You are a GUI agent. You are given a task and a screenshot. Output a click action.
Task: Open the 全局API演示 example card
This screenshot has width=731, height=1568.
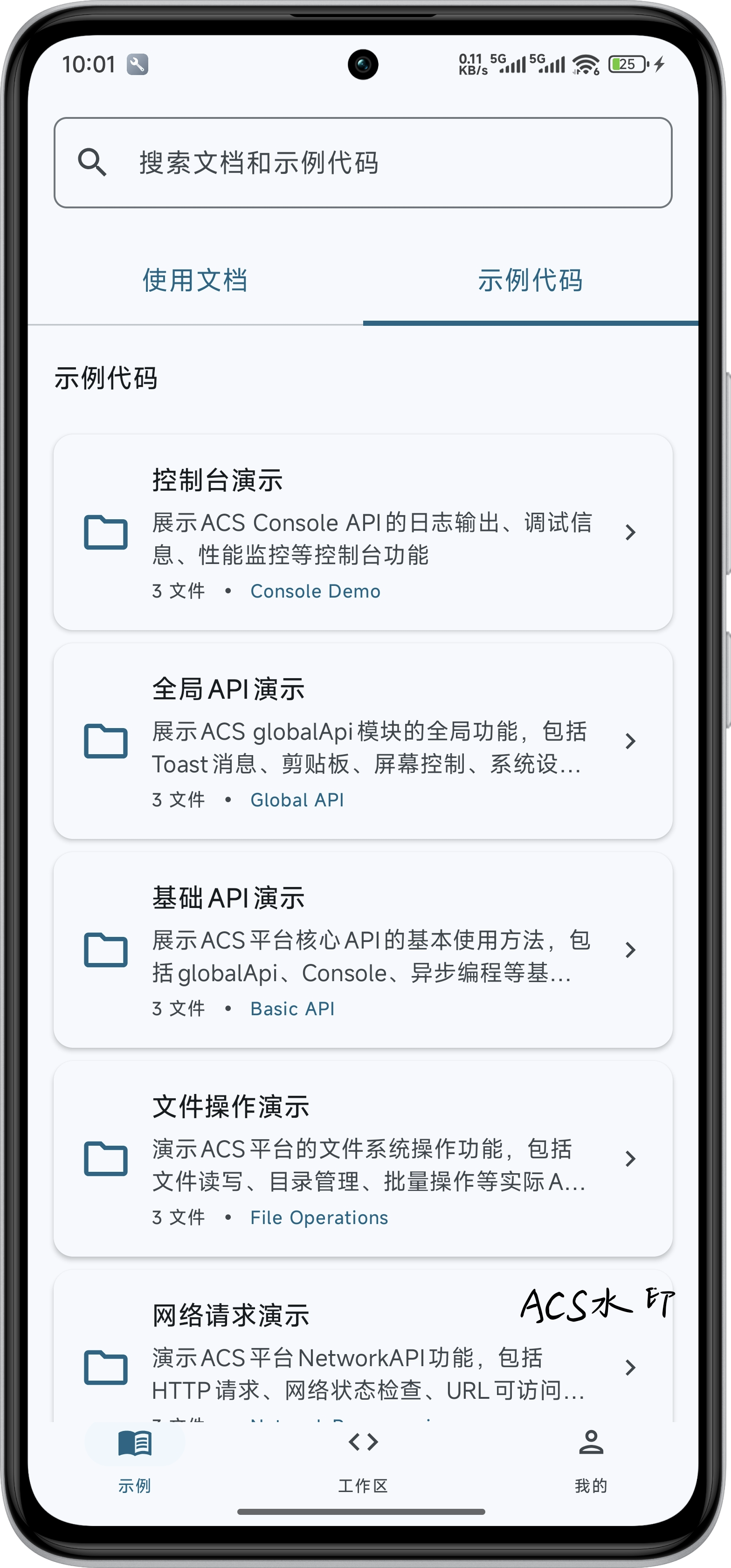(x=363, y=741)
